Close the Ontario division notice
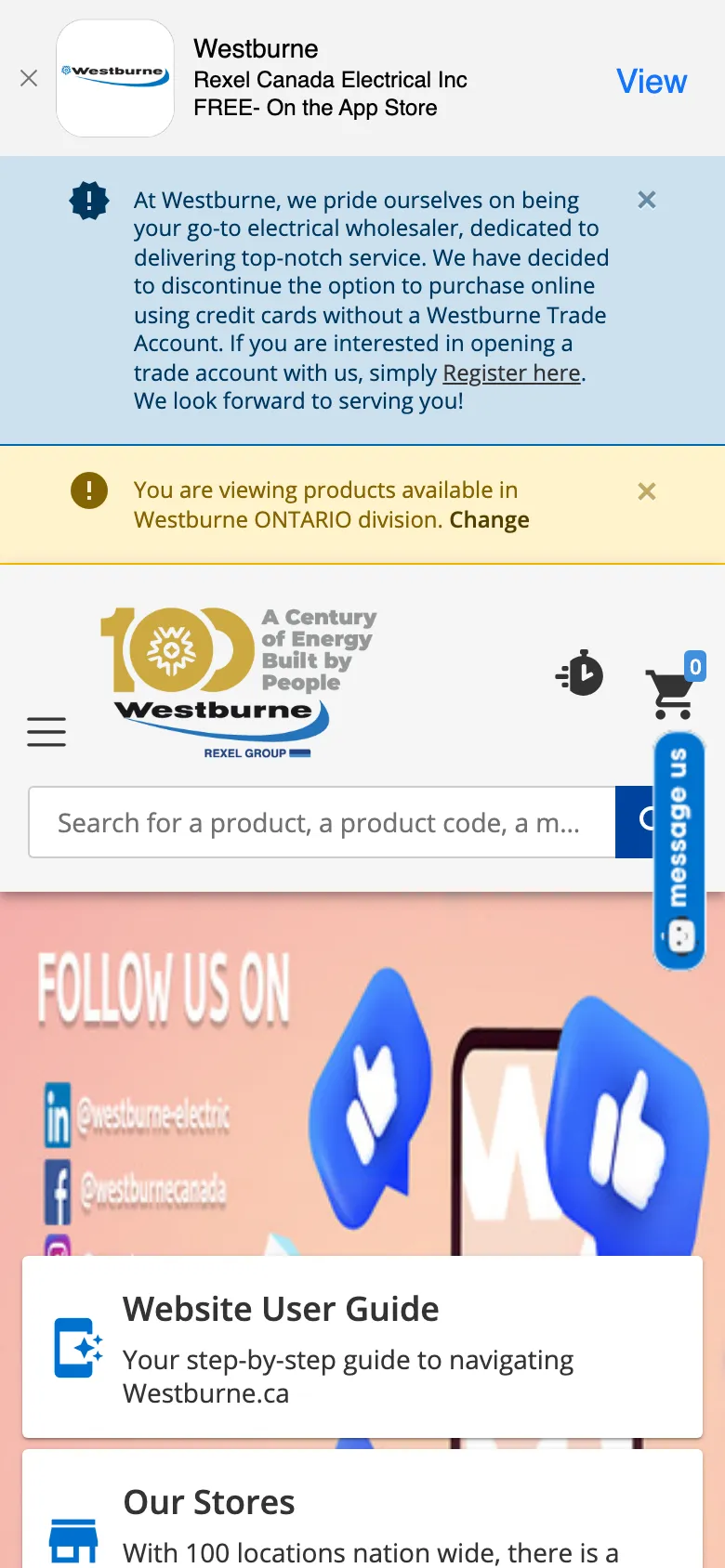Viewport: 725px width, 1568px height. click(x=647, y=491)
